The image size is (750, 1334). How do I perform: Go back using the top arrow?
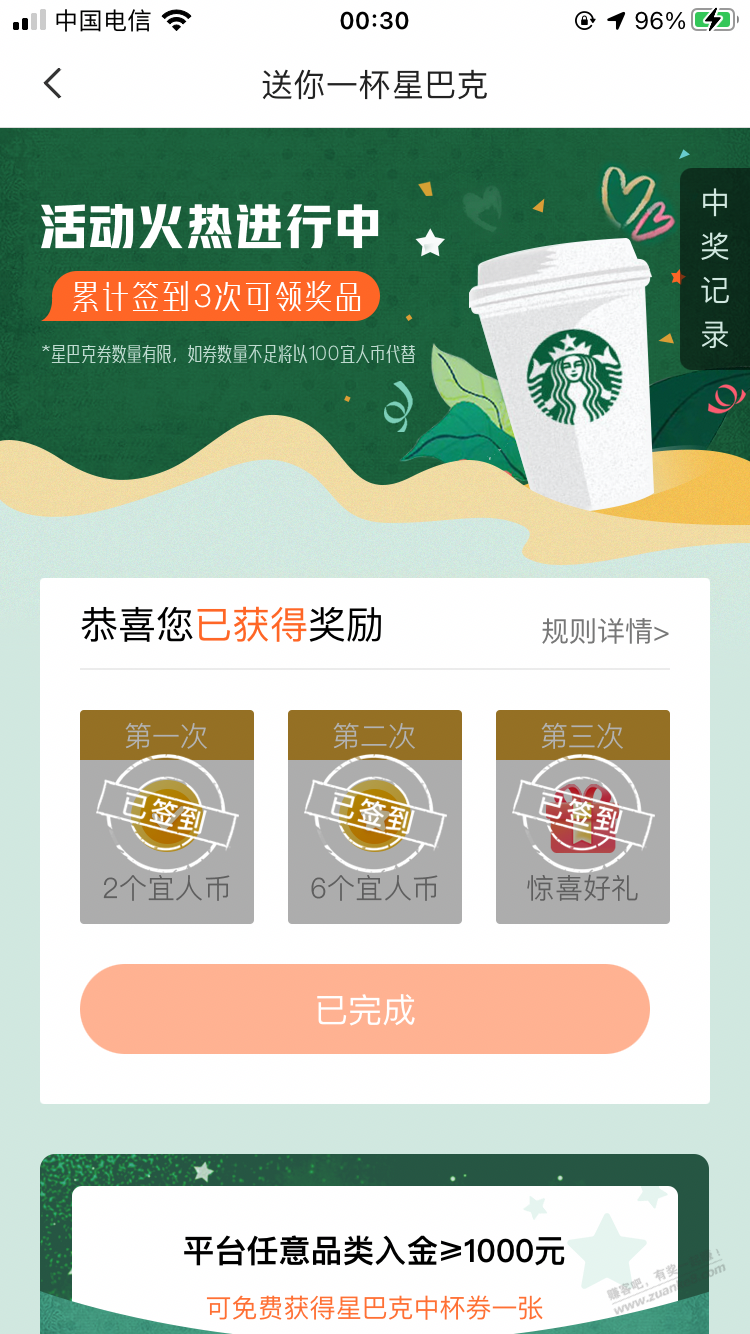53,84
